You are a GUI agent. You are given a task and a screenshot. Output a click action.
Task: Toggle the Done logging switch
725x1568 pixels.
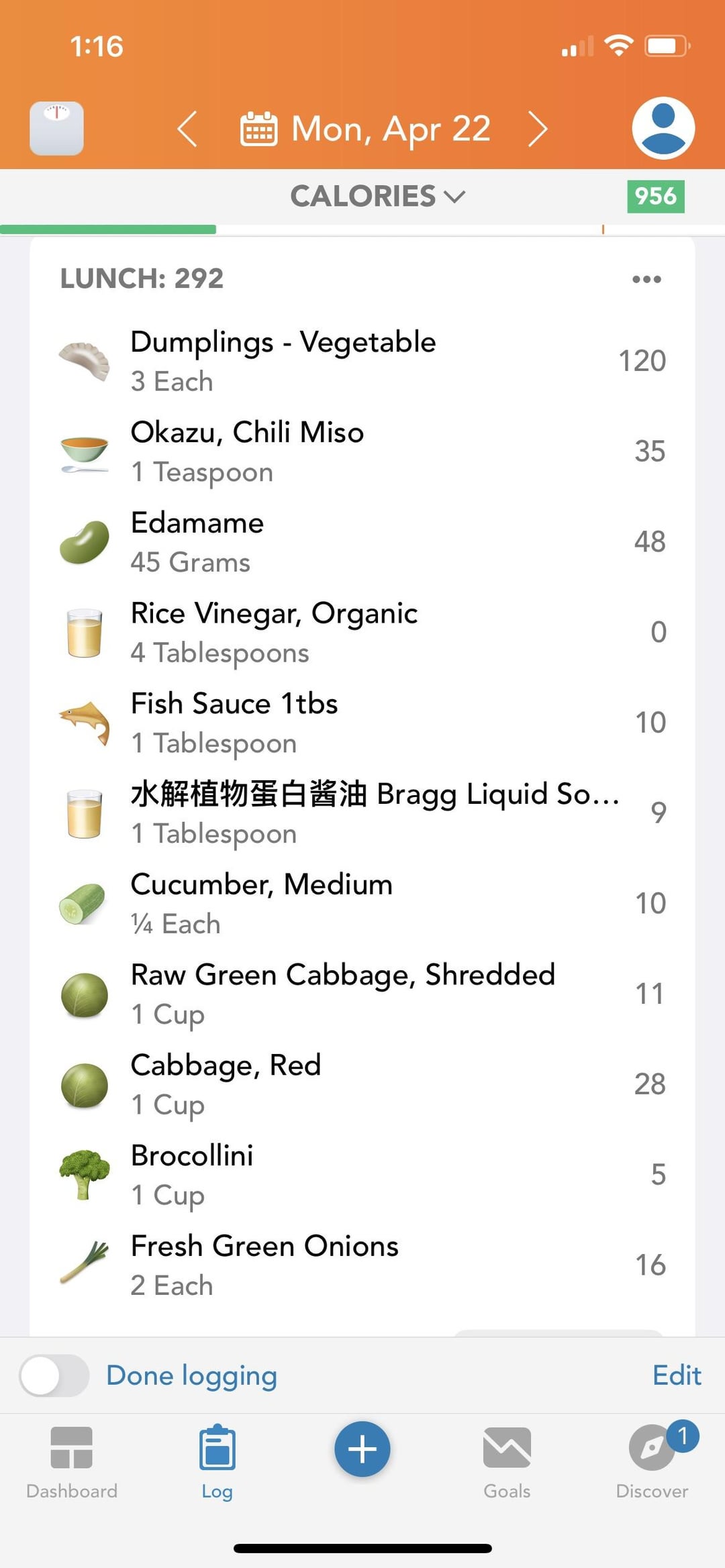pos(54,1375)
